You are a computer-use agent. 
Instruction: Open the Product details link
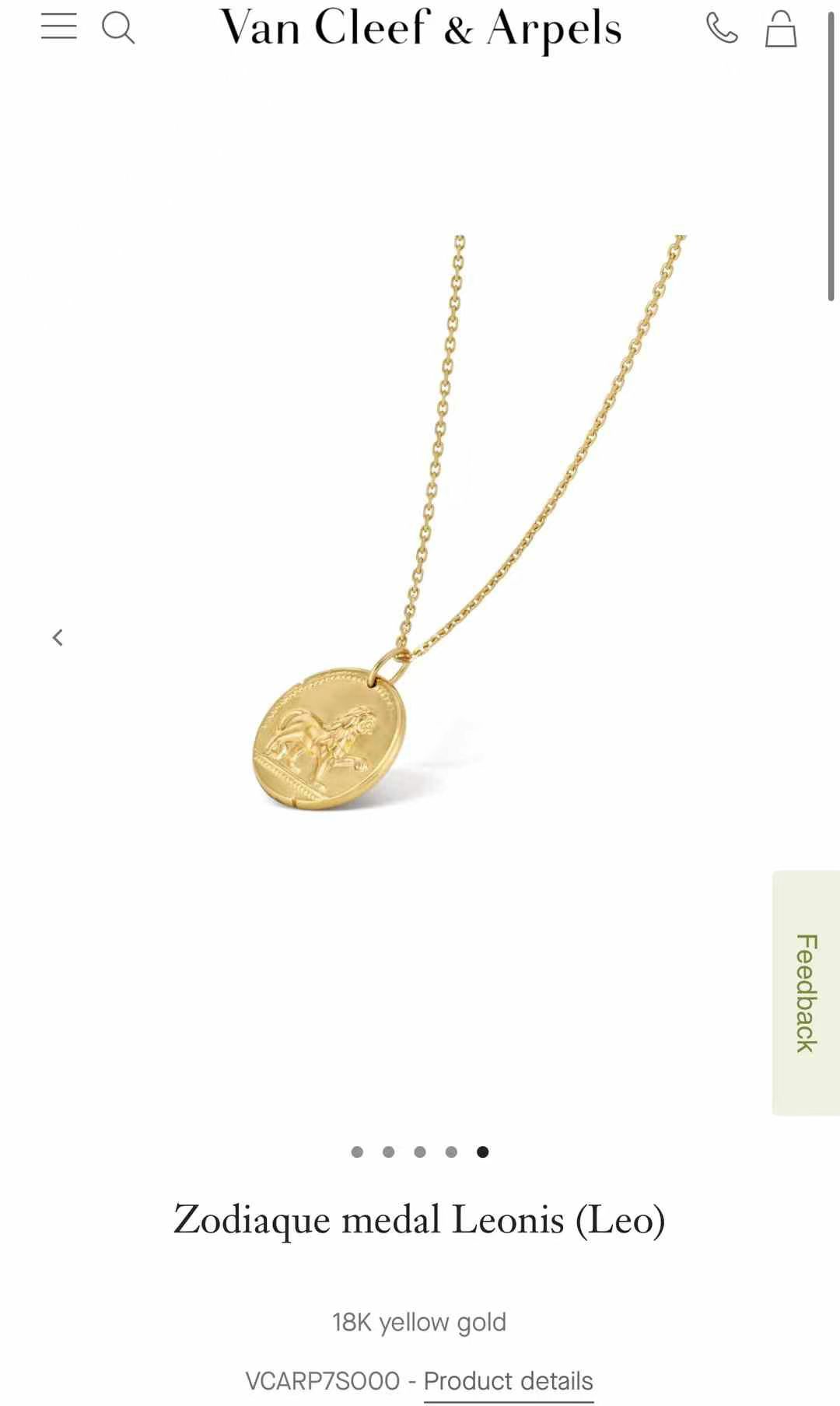[x=508, y=1381]
